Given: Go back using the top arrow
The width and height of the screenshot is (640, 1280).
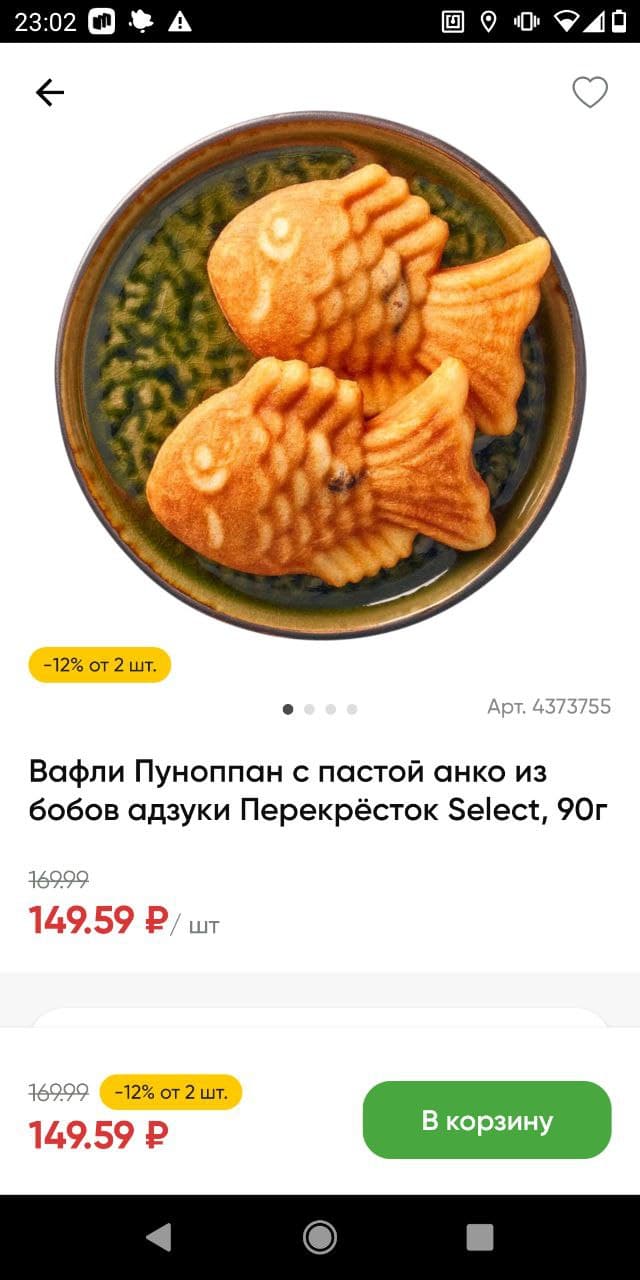Looking at the screenshot, I should pos(49,92).
